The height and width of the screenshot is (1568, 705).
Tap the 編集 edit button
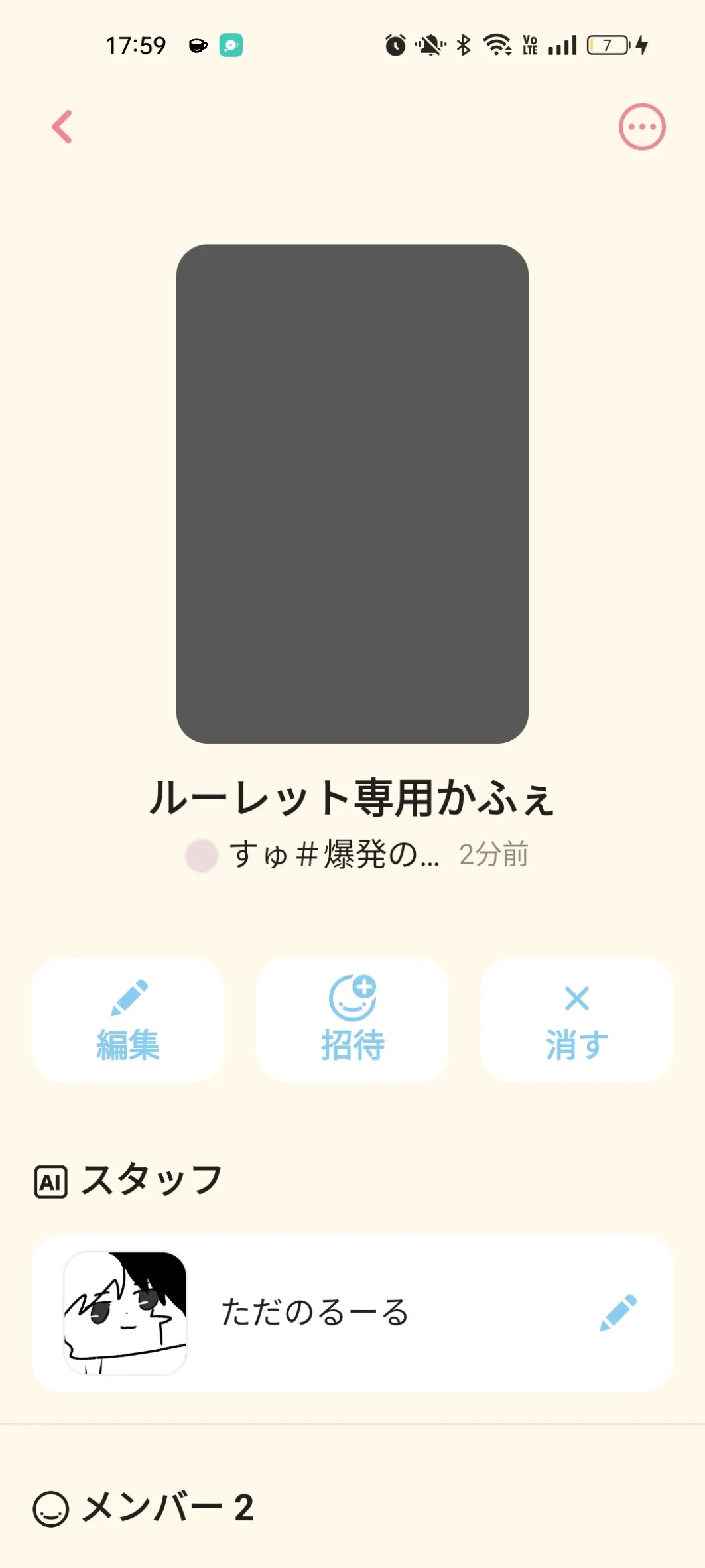click(x=128, y=1019)
